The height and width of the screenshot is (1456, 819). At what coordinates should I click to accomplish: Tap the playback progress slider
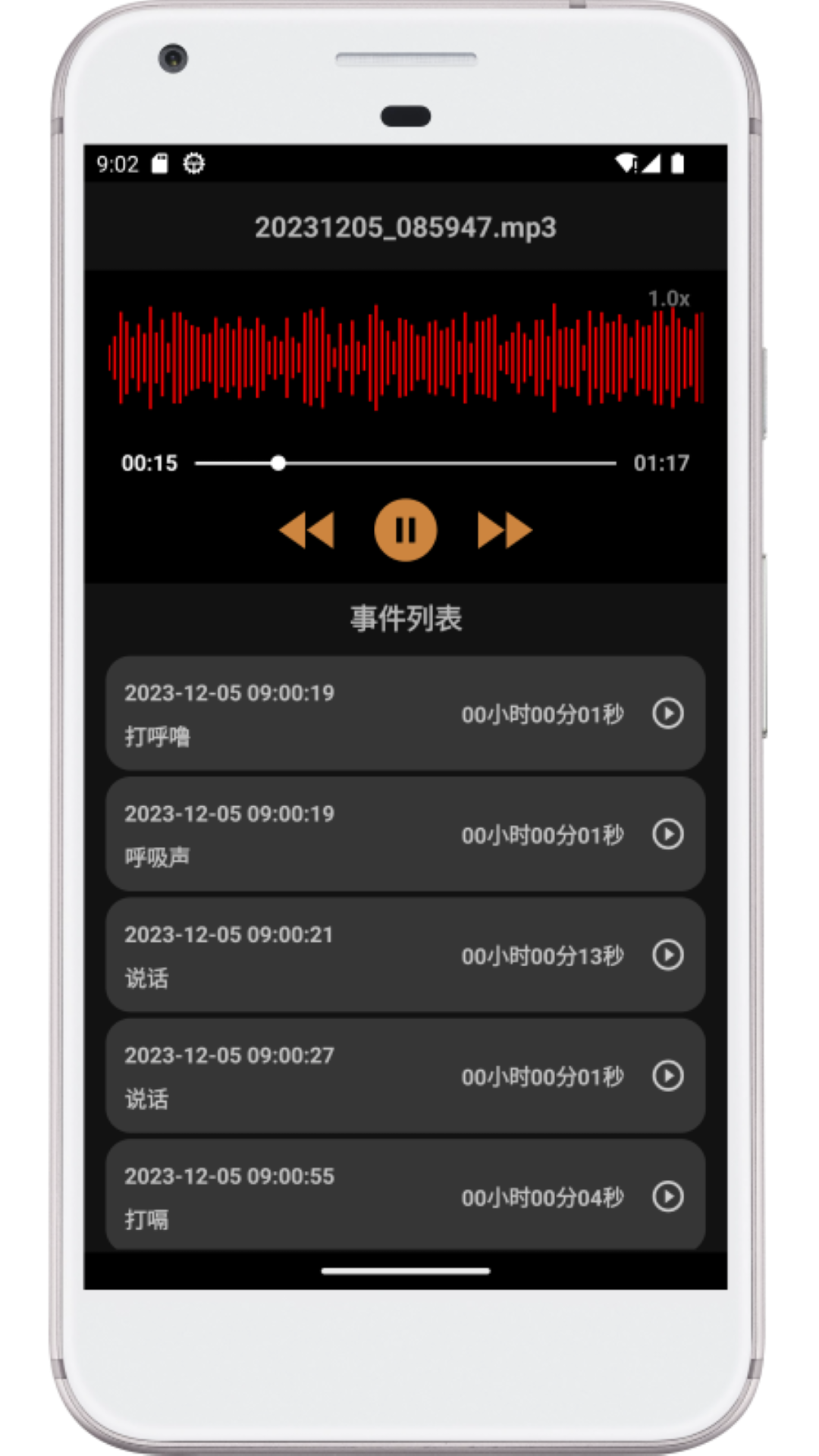[406, 463]
